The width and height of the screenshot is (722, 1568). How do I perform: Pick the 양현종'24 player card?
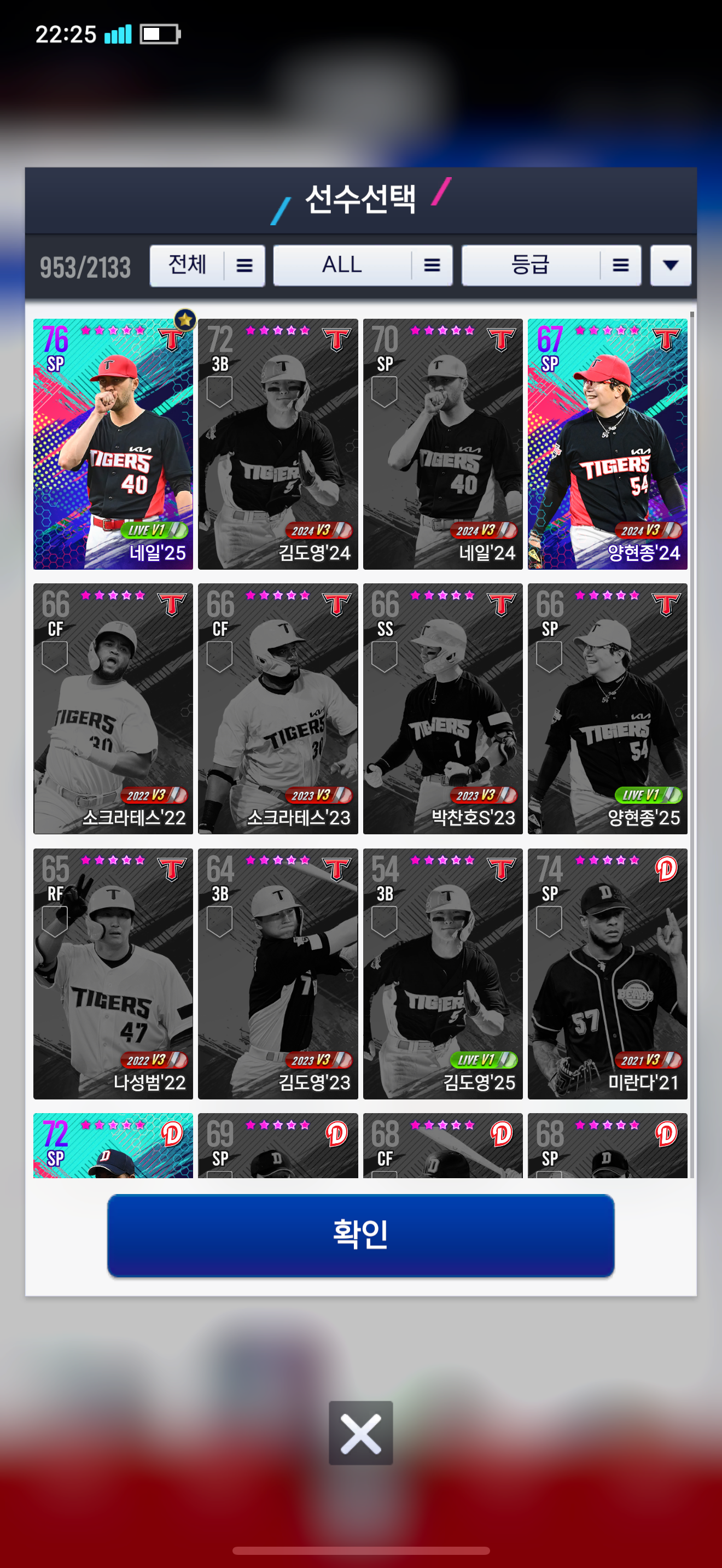coord(608,444)
